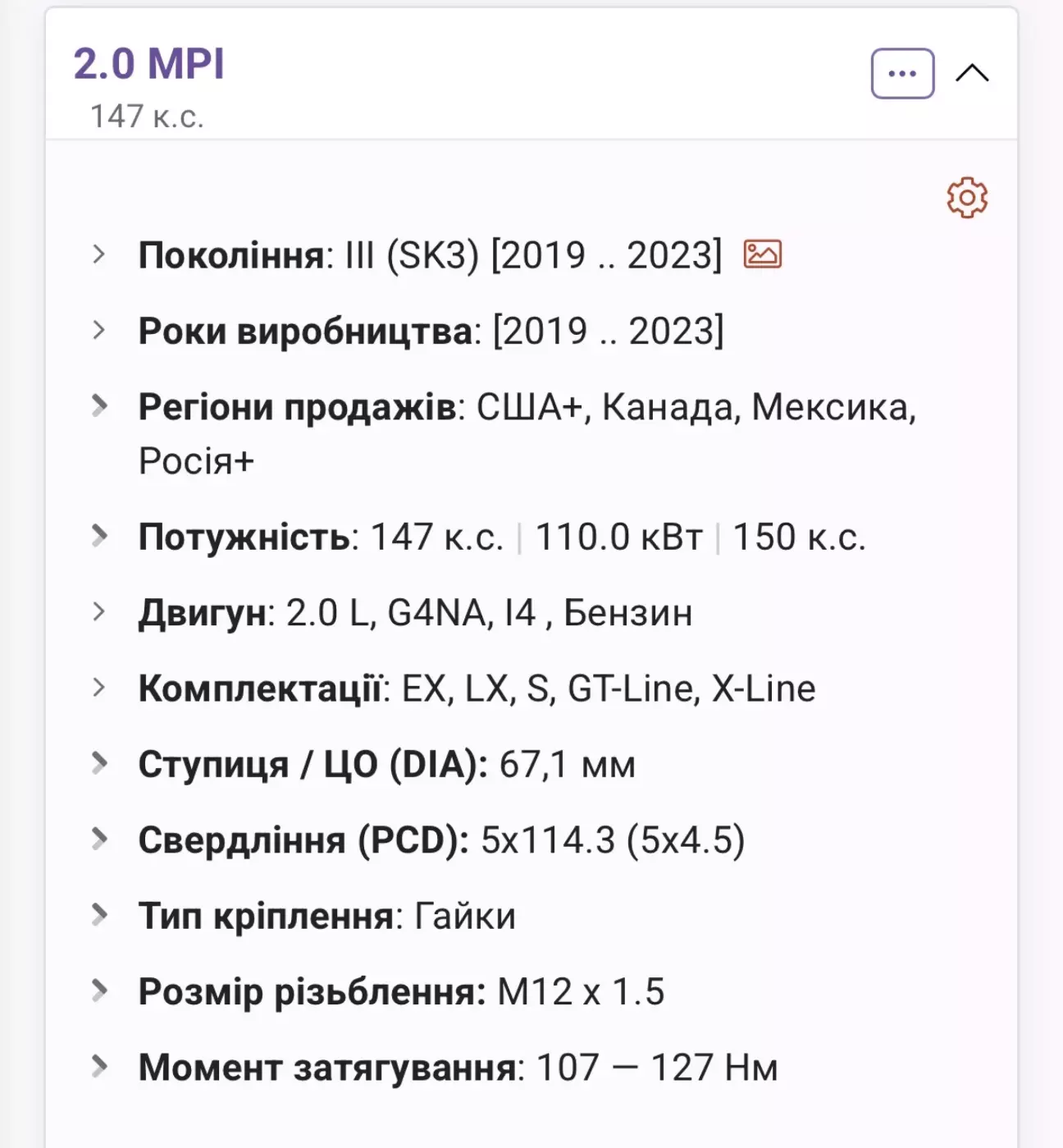
Task: Expand the Розмір різьблення row
Action: coord(99,990)
